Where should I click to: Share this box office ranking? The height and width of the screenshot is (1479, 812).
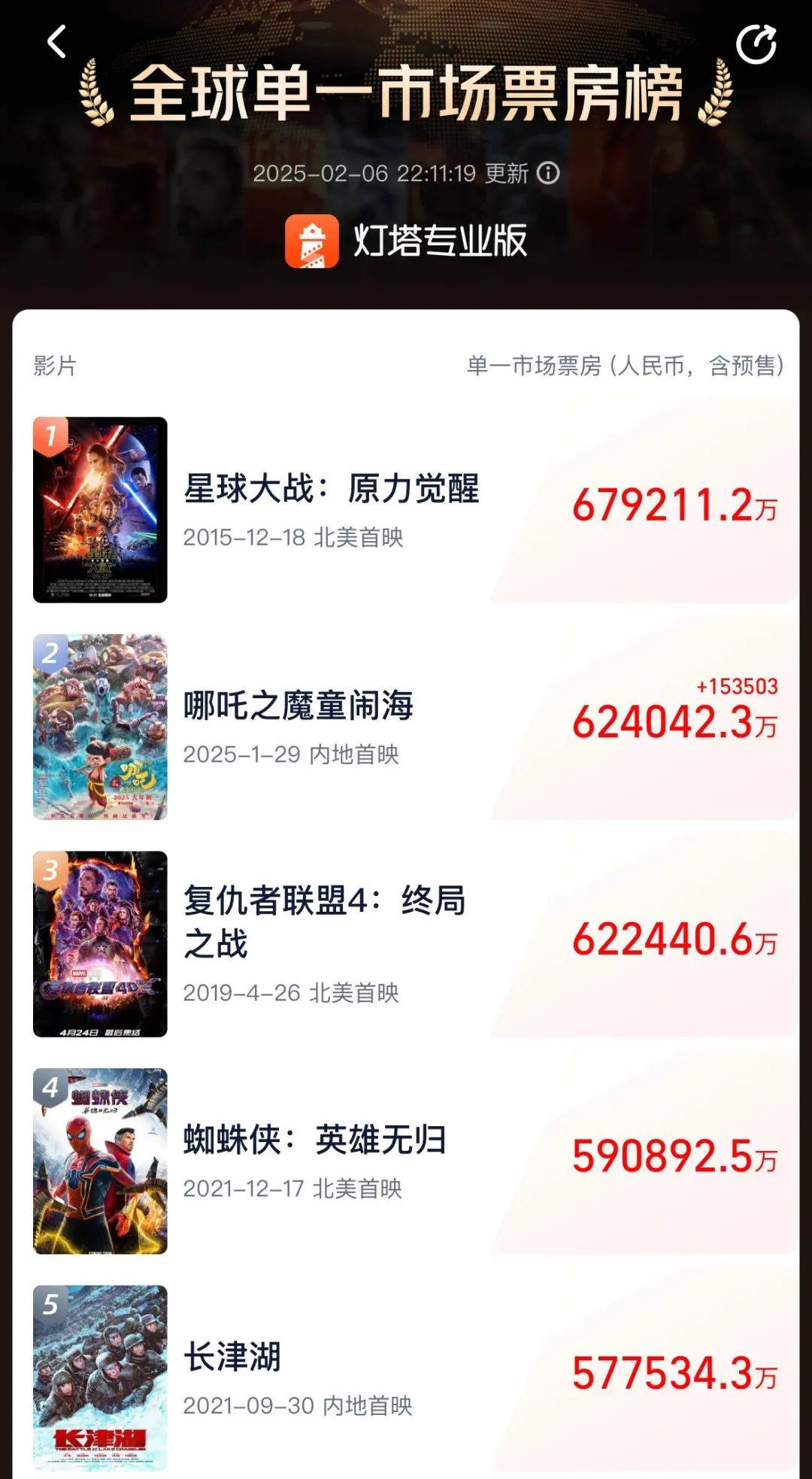[756, 44]
